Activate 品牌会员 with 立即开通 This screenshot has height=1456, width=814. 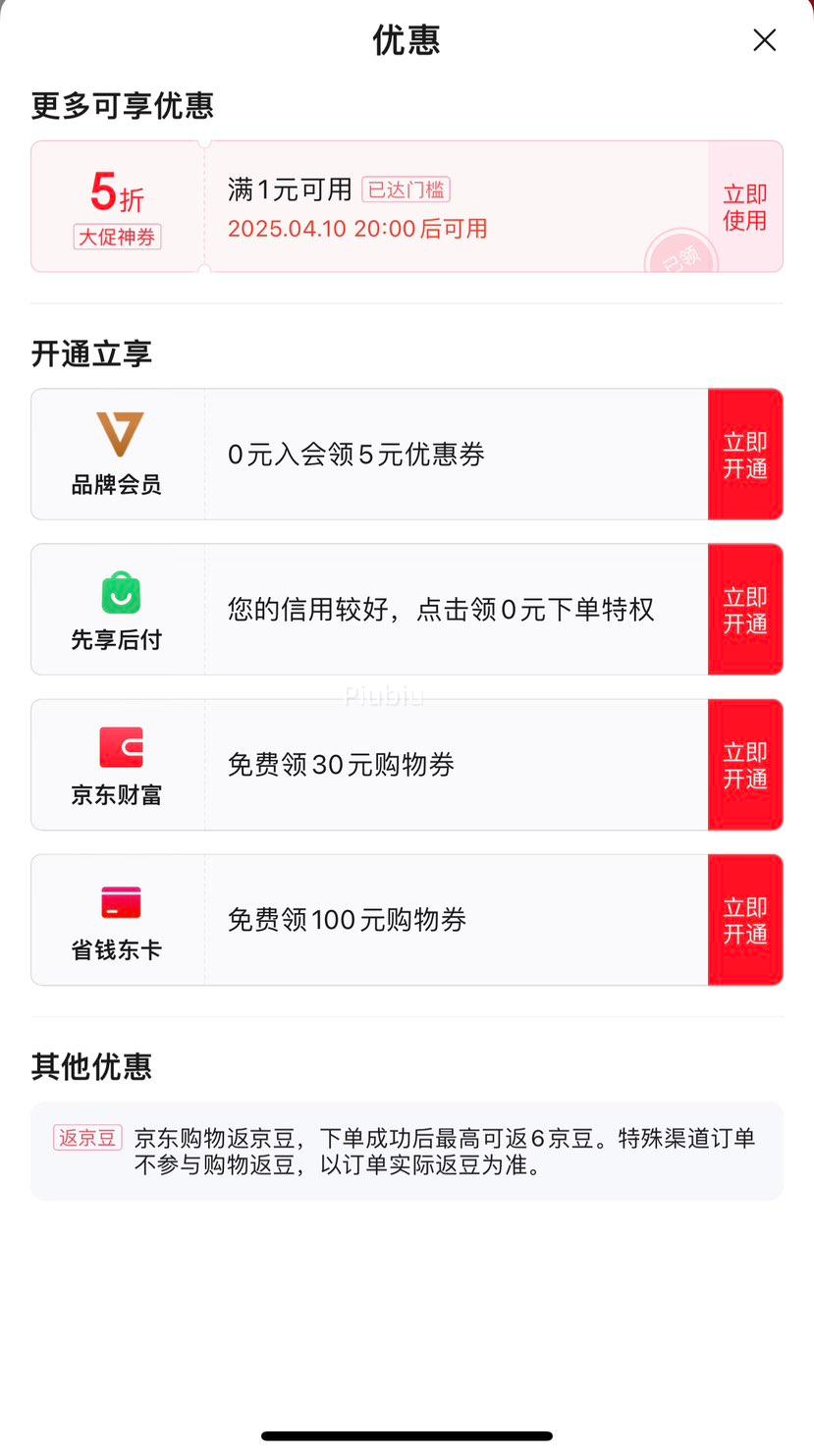(x=745, y=455)
